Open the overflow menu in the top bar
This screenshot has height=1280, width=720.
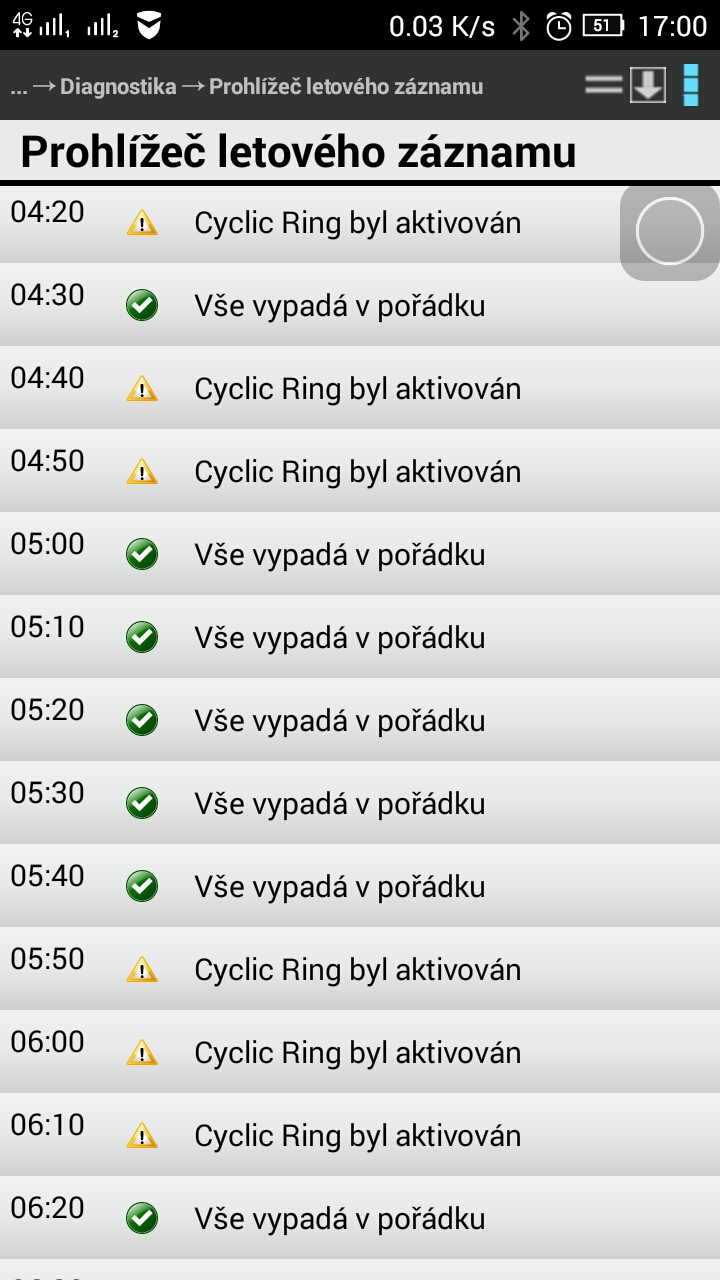coord(691,86)
